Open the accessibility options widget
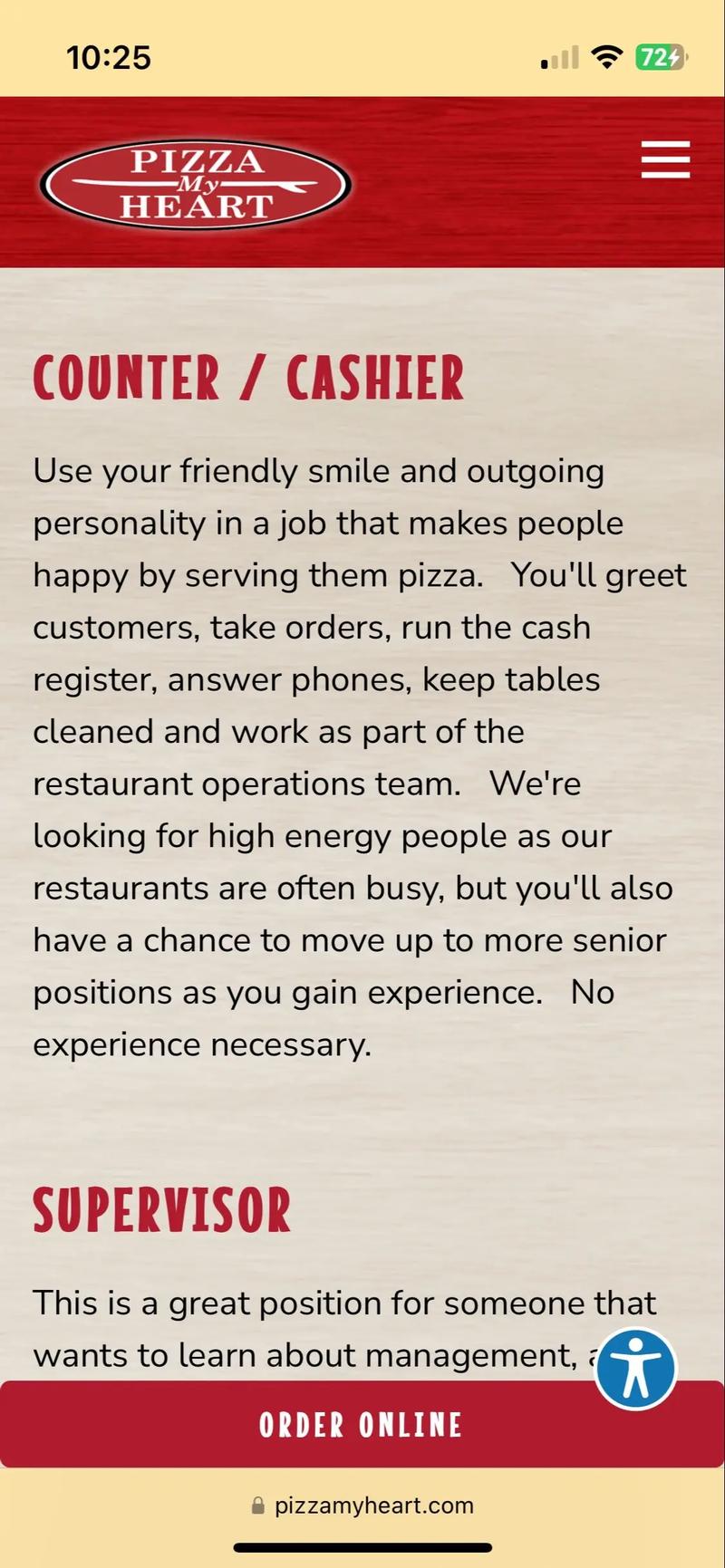Image resolution: width=725 pixels, height=1568 pixels. (636, 1369)
